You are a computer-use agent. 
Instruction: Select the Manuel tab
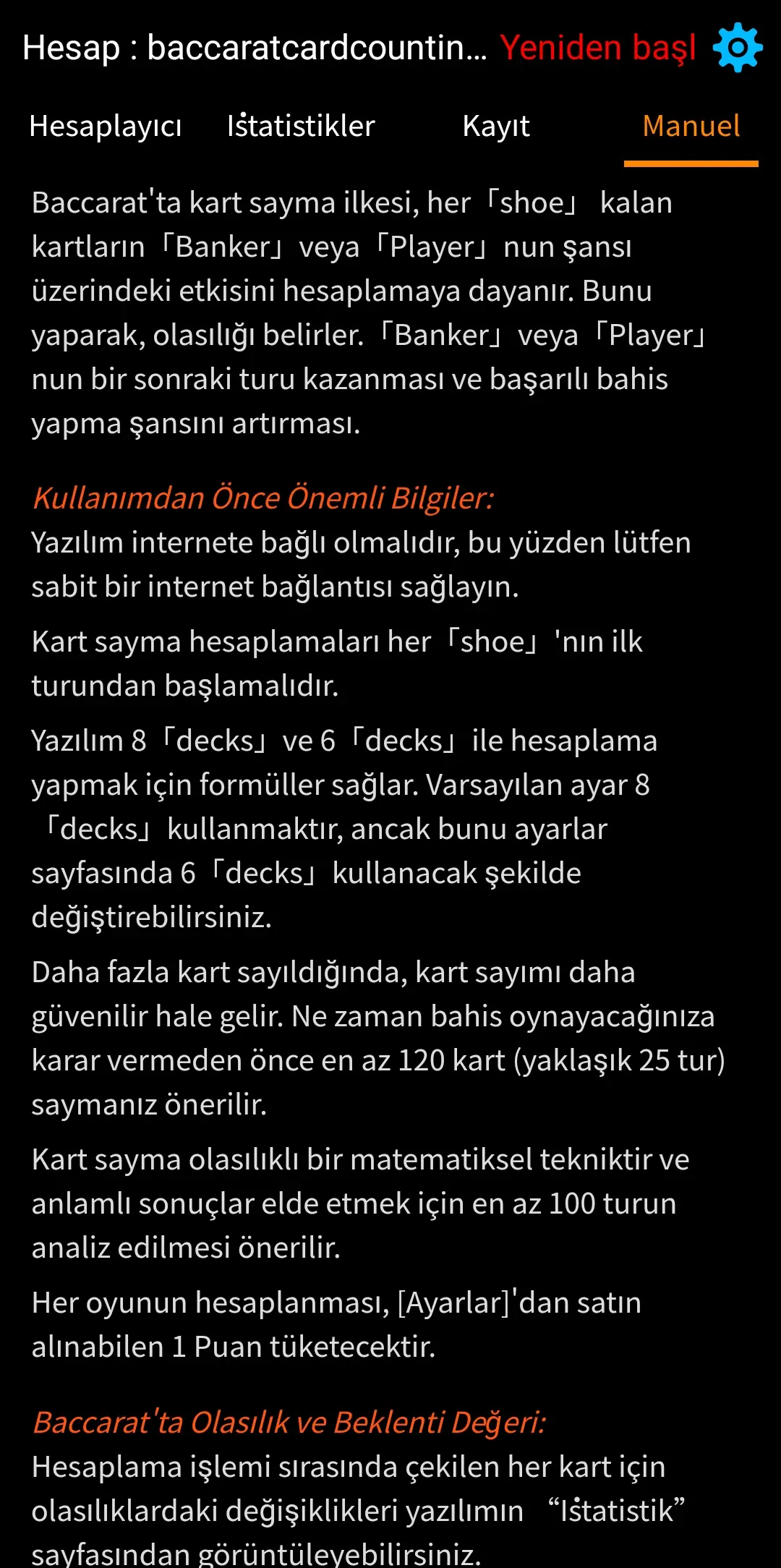pos(691,127)
